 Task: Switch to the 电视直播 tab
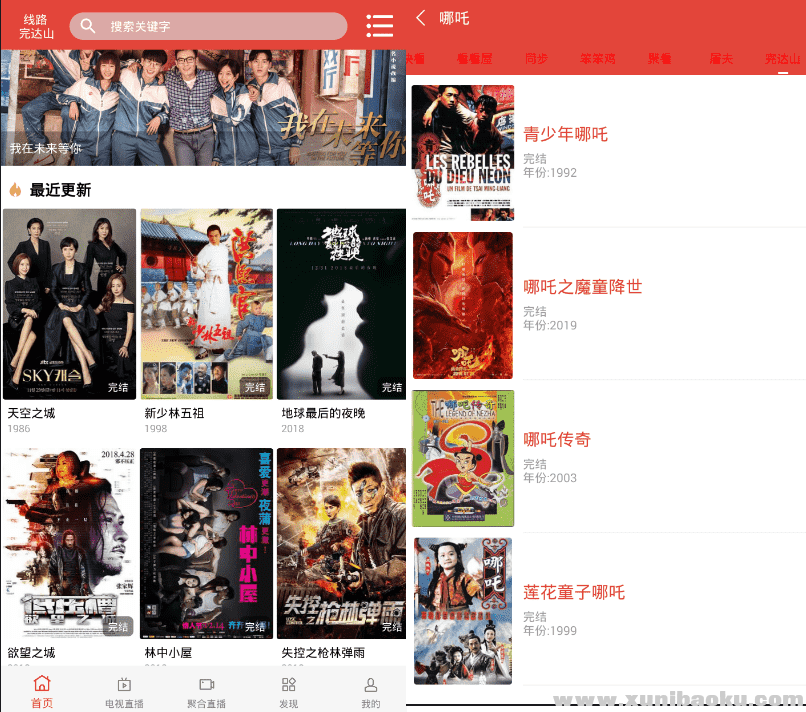(124, 692)
